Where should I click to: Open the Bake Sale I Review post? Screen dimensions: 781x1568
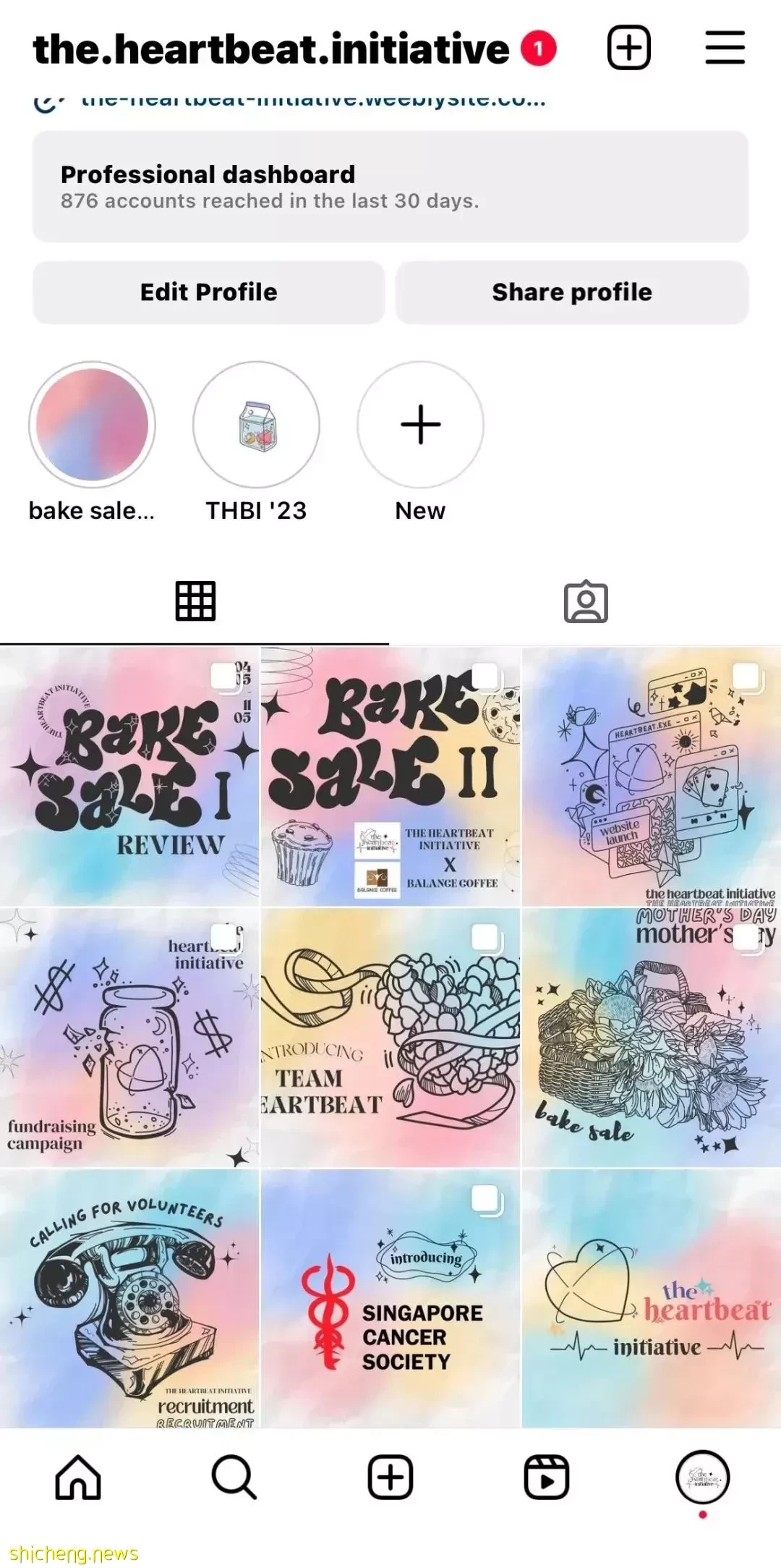(x=129, y=776)
